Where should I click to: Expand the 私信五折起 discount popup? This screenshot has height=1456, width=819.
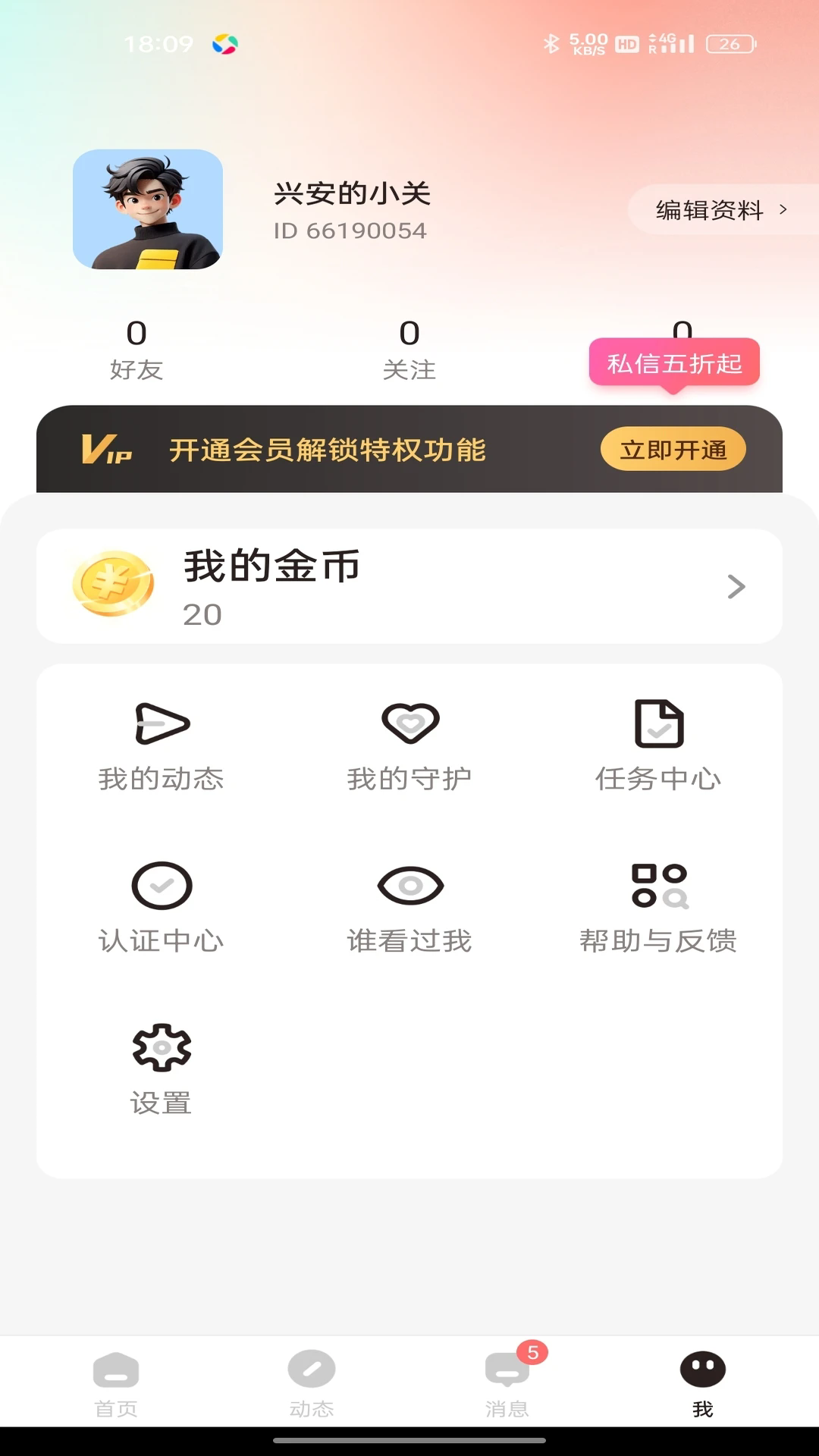pos(675,364)
